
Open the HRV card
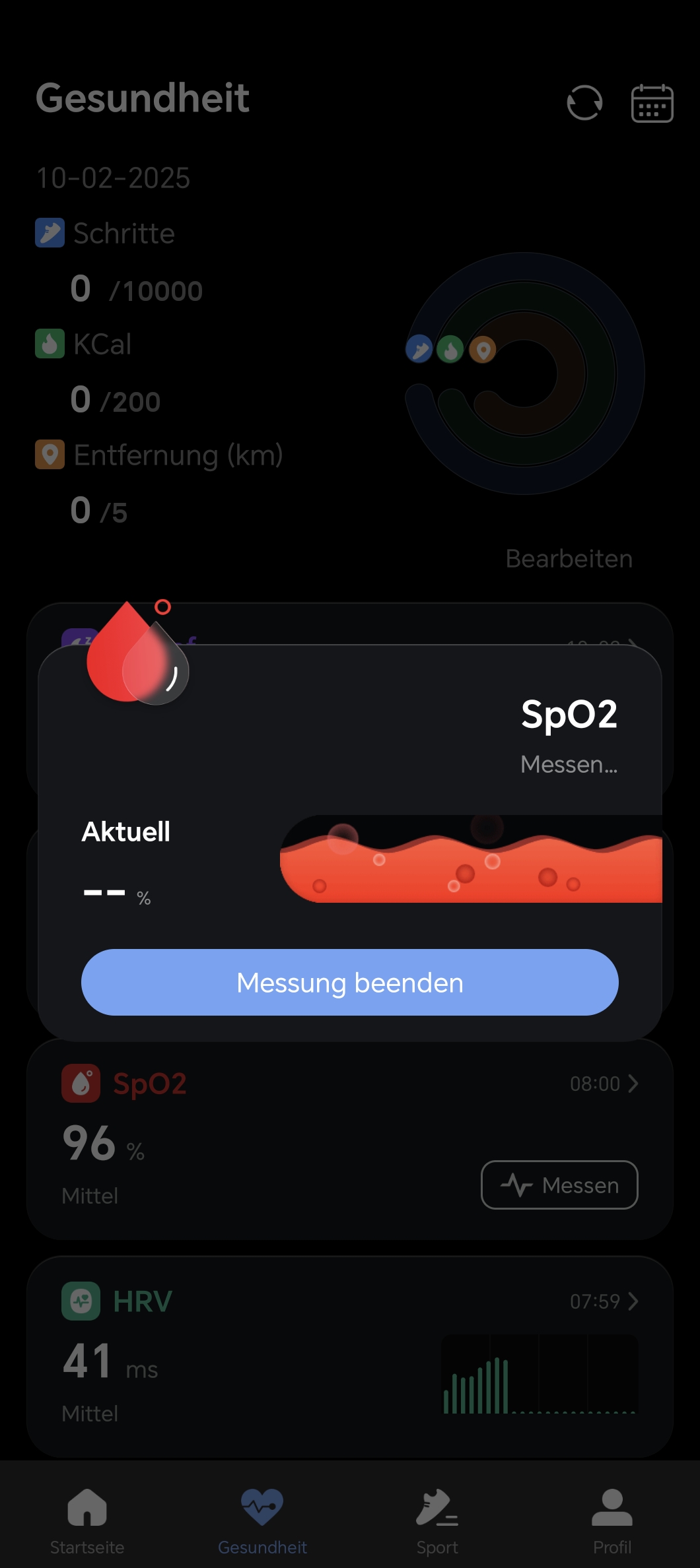(604, 1301)
